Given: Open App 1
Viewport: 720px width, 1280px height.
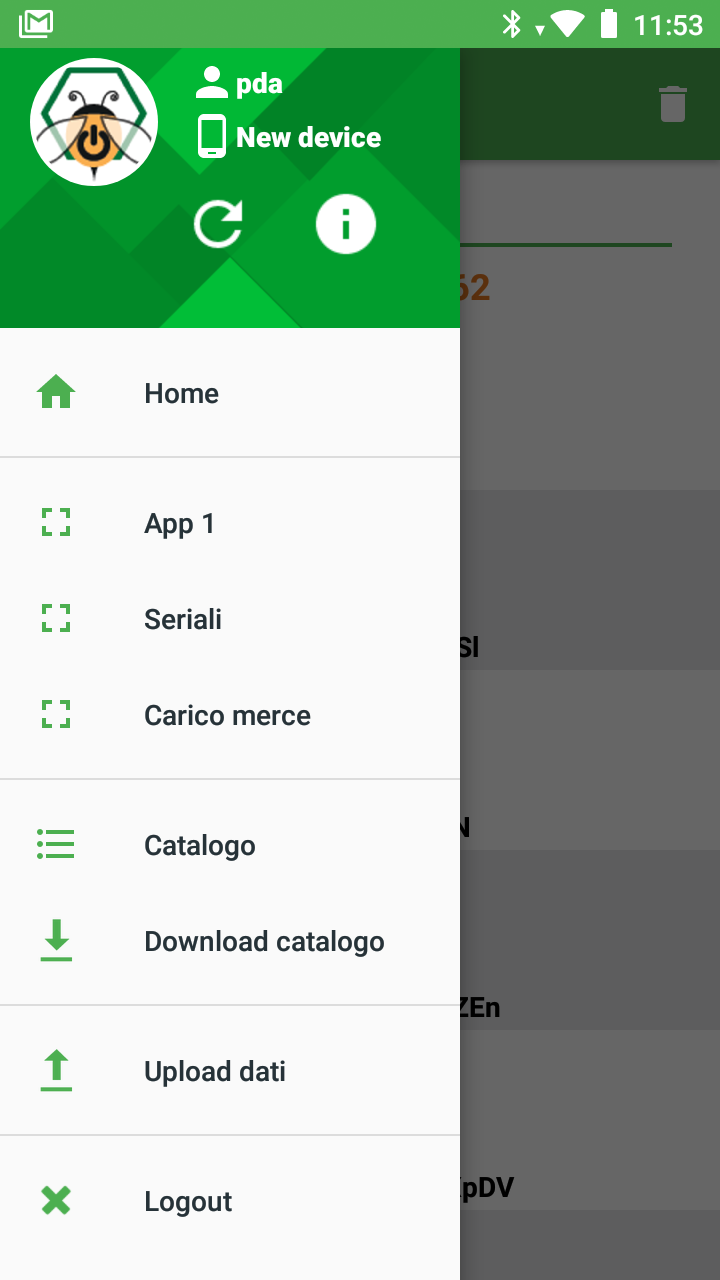Looking at the screenshot, I should [230, 523].
